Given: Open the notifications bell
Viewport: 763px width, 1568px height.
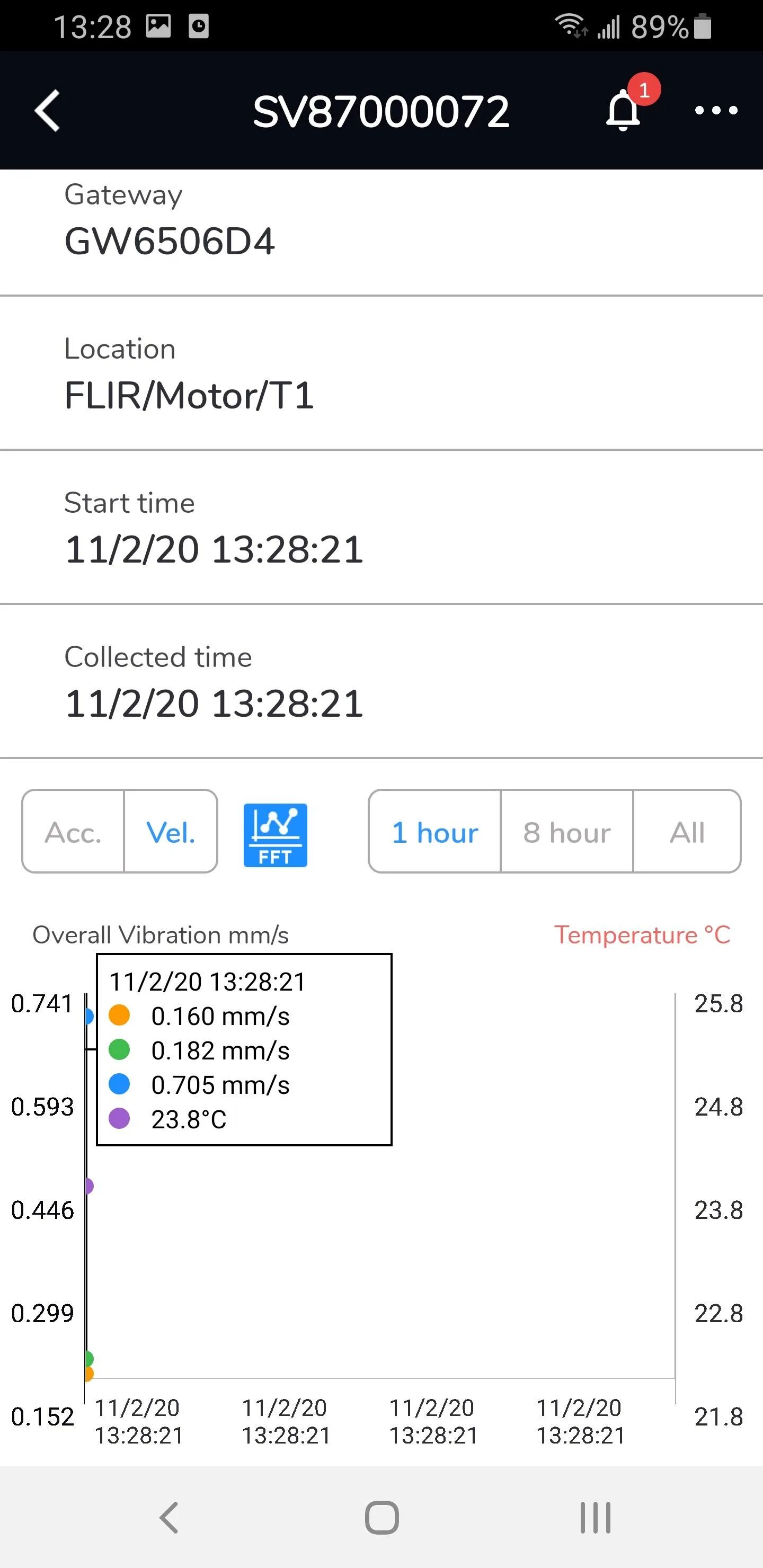Looking at the screenshot, I should 624,110.
